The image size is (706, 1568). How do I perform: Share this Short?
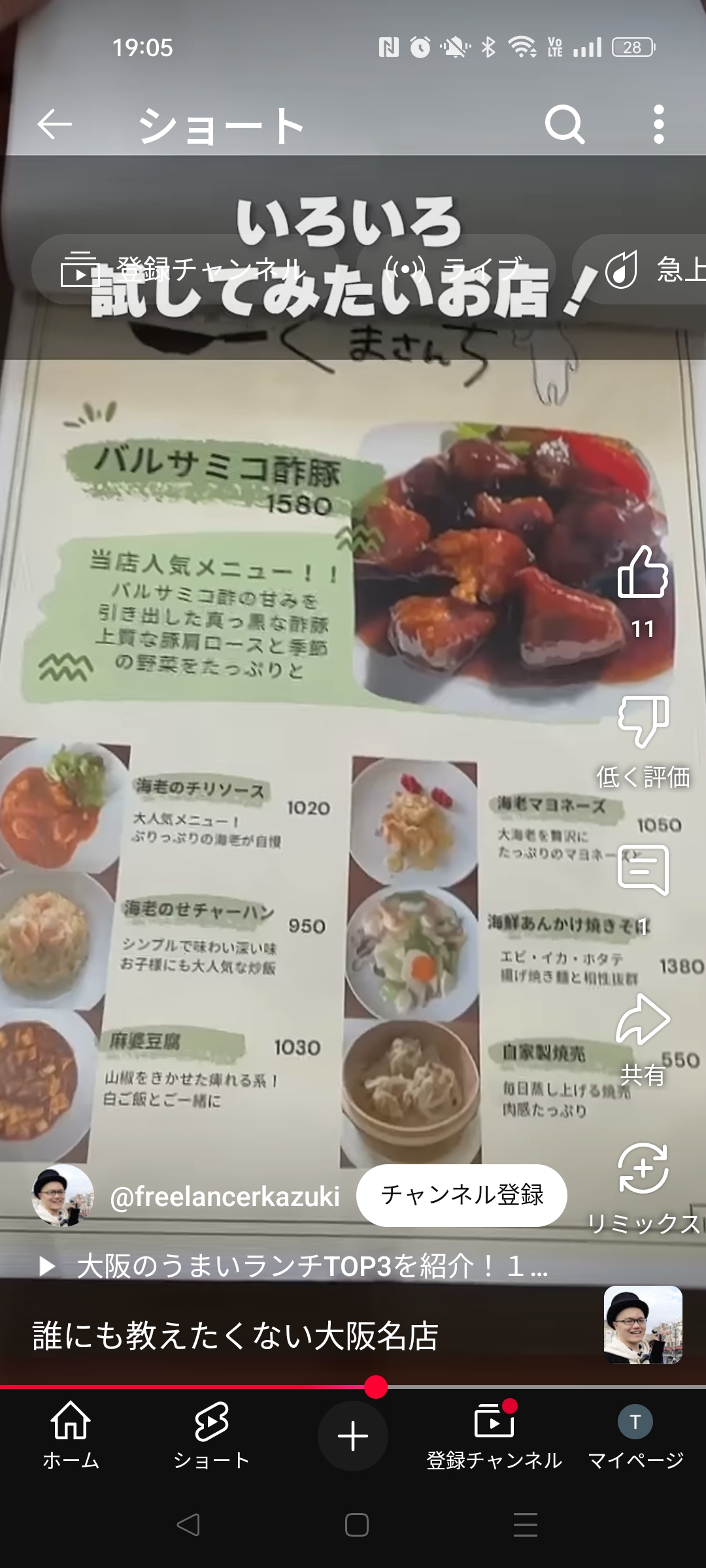click(643, 1021)
